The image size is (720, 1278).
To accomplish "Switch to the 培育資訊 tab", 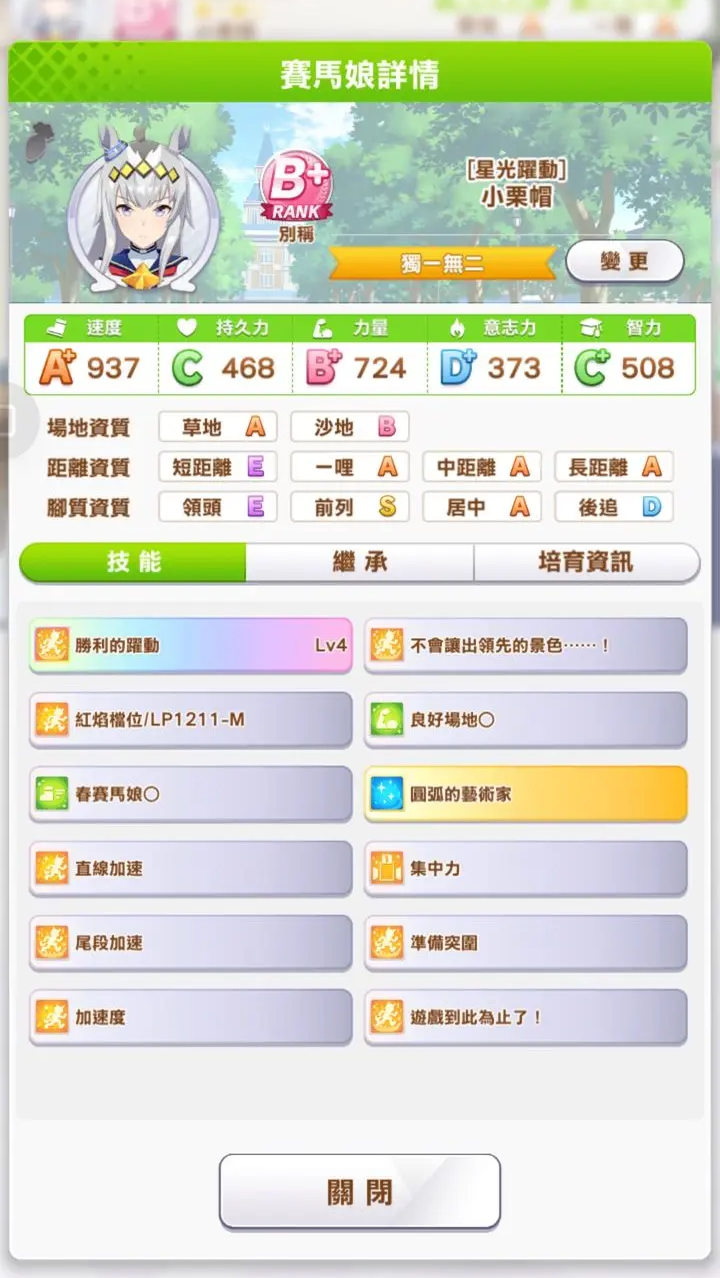I will coord(585,562).
